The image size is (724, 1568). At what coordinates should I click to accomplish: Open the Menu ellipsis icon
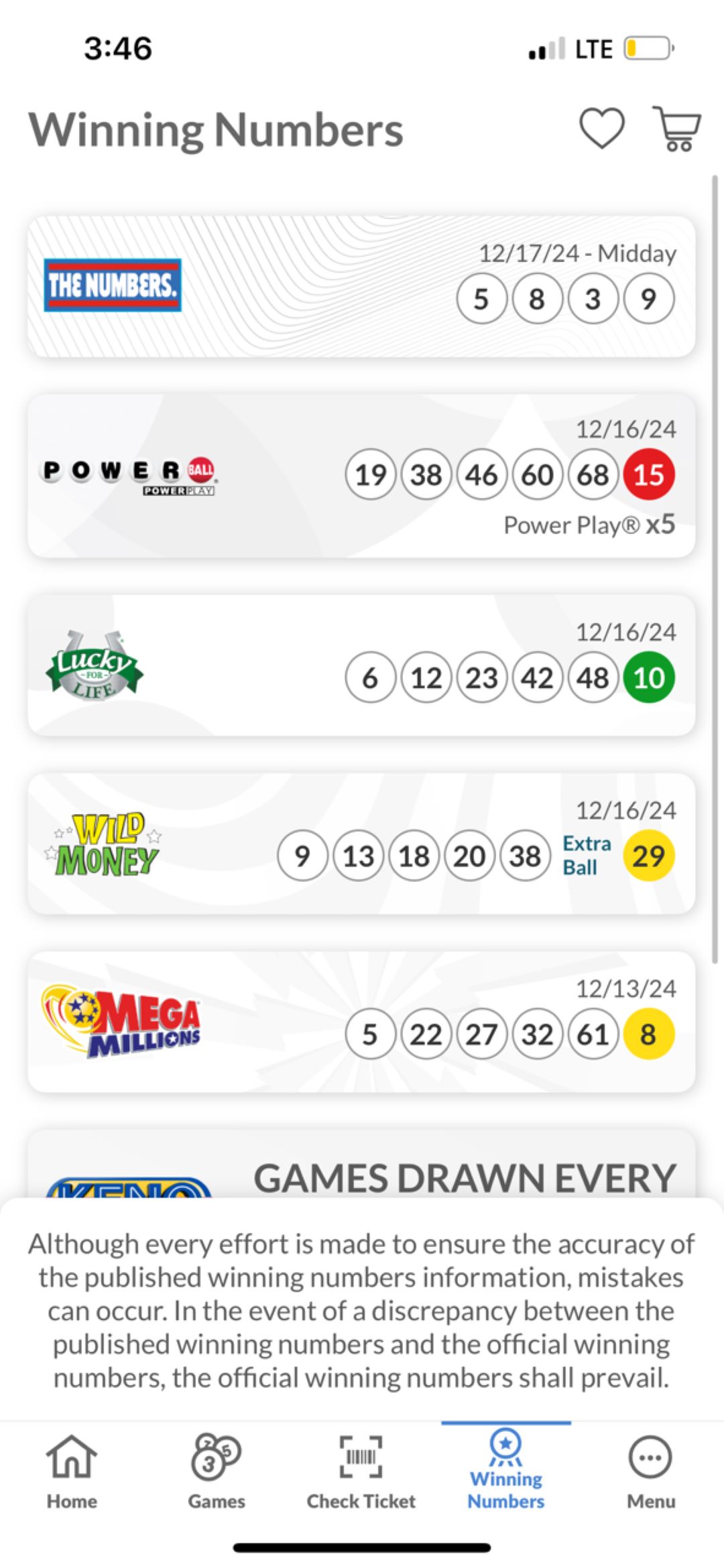click(x=650, y=1457)
